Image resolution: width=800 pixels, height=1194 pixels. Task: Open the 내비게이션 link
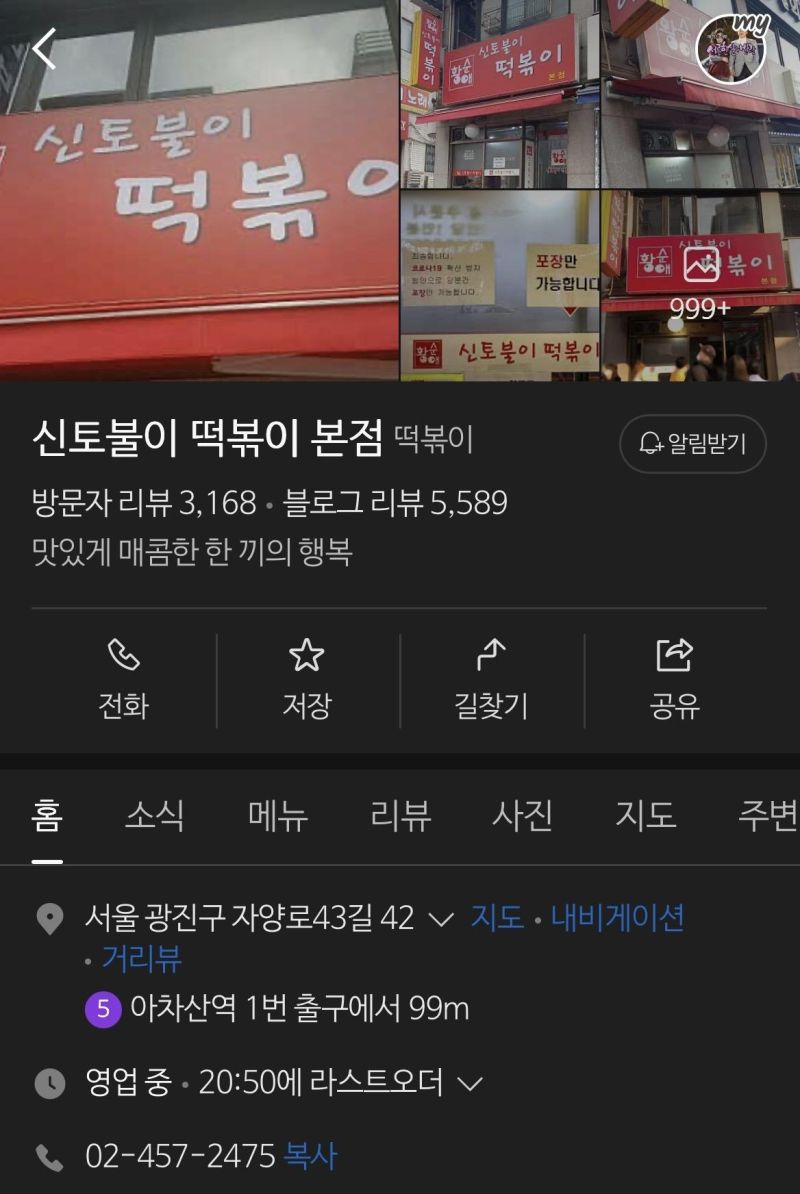tap(617, 918)
